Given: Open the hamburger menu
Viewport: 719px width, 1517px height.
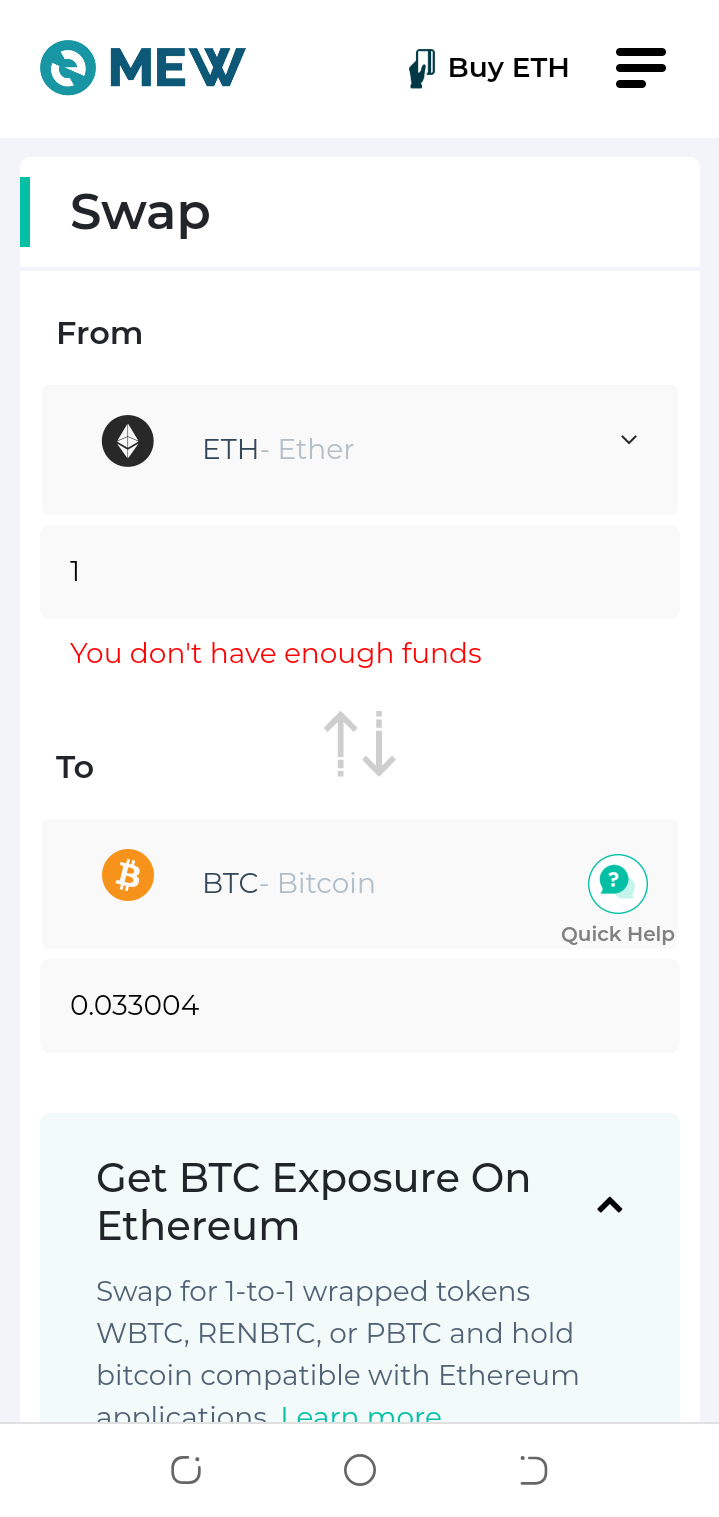Looking at the screenshot, I should [x=640, y=68].
